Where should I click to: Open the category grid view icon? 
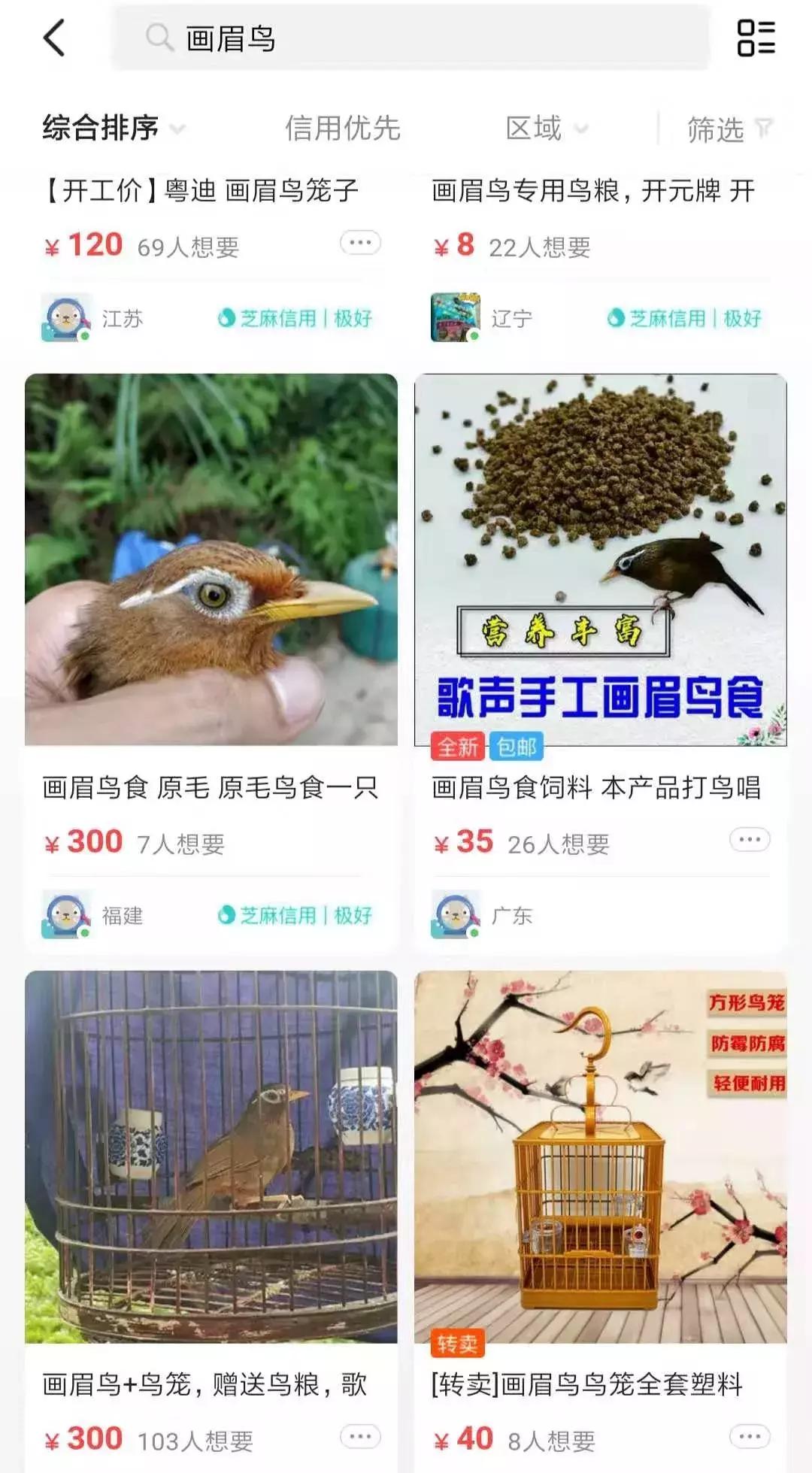[x=758, y=38]
